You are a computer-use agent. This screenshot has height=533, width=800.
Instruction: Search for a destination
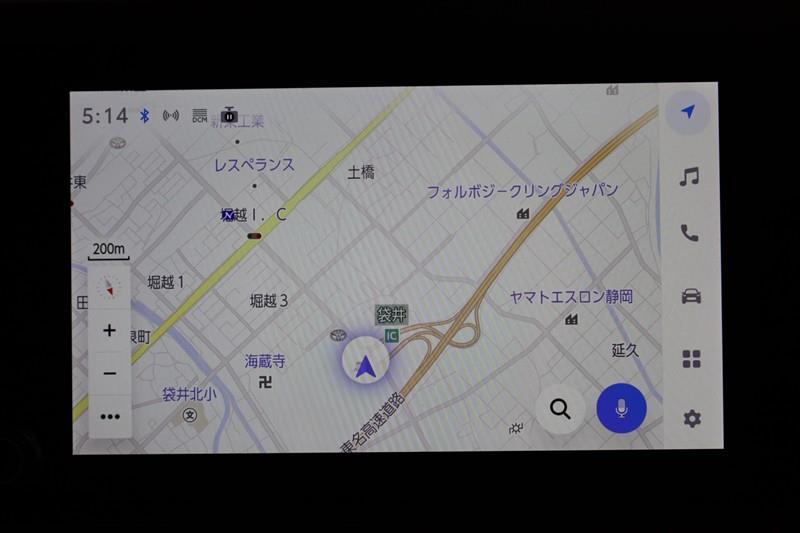coord(560,408)
